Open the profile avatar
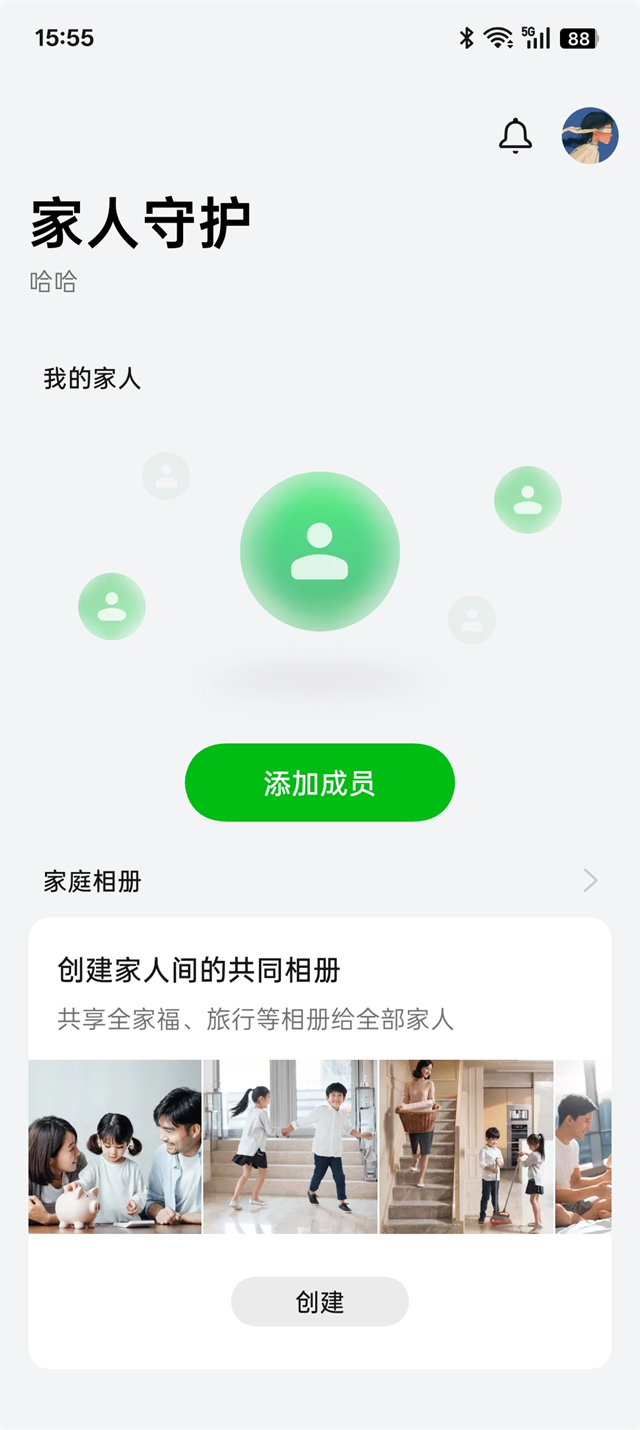The width and height of the screenshot is (640, 1430). pyautogui.click(x=590, y=135)
